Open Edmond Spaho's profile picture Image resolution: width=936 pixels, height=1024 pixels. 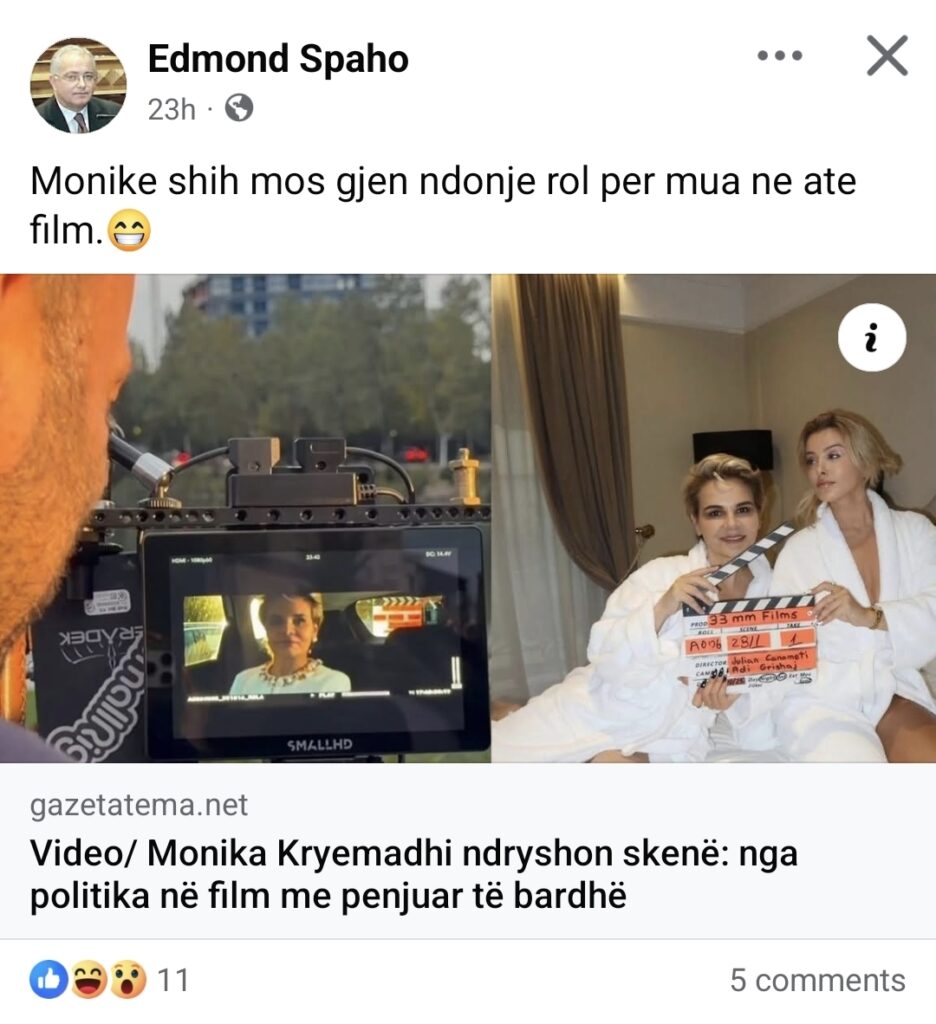point(79,86)
